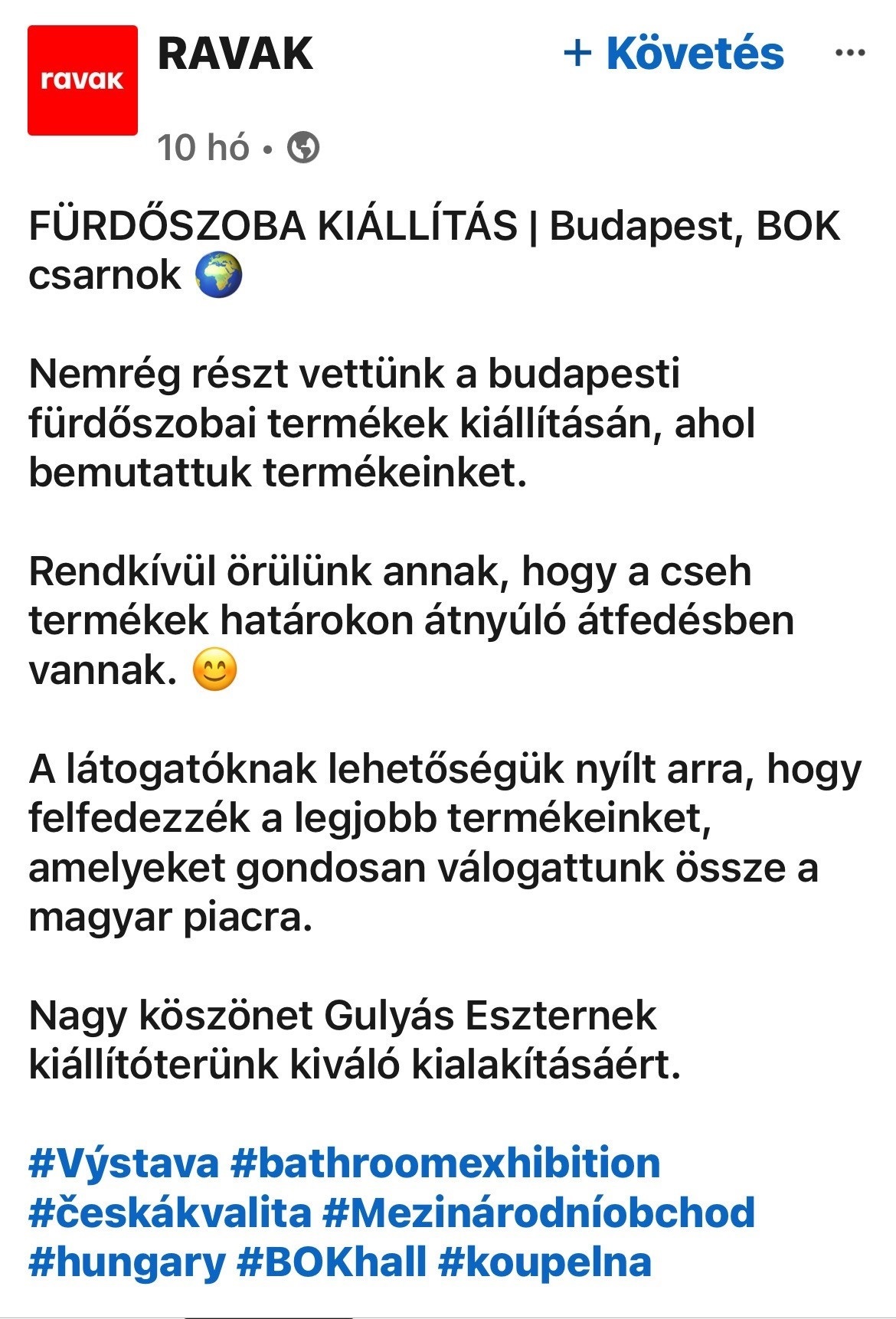Open the post's overflow menu

(849, 54)
